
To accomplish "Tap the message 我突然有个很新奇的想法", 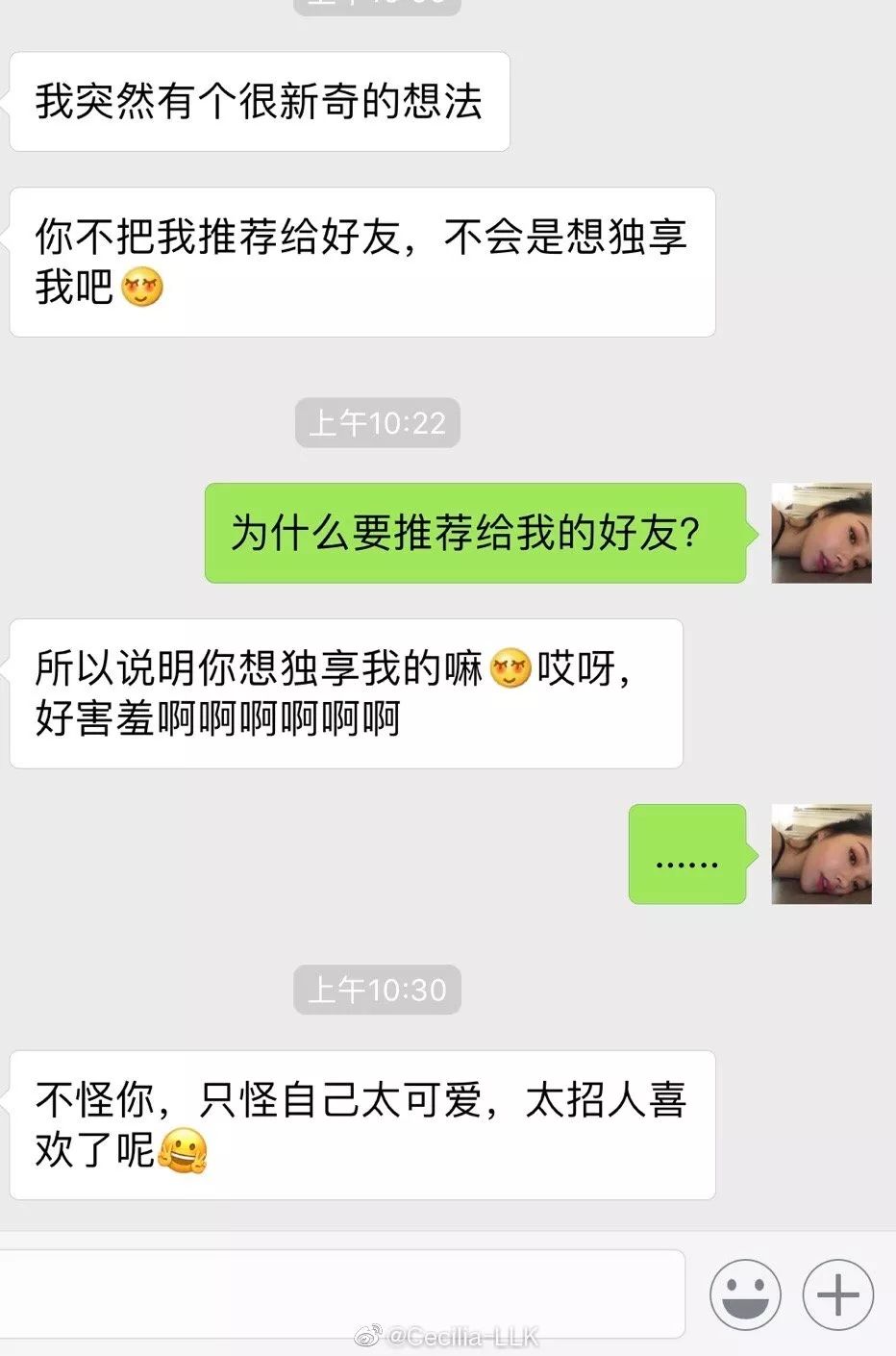I will click(260, 101).
